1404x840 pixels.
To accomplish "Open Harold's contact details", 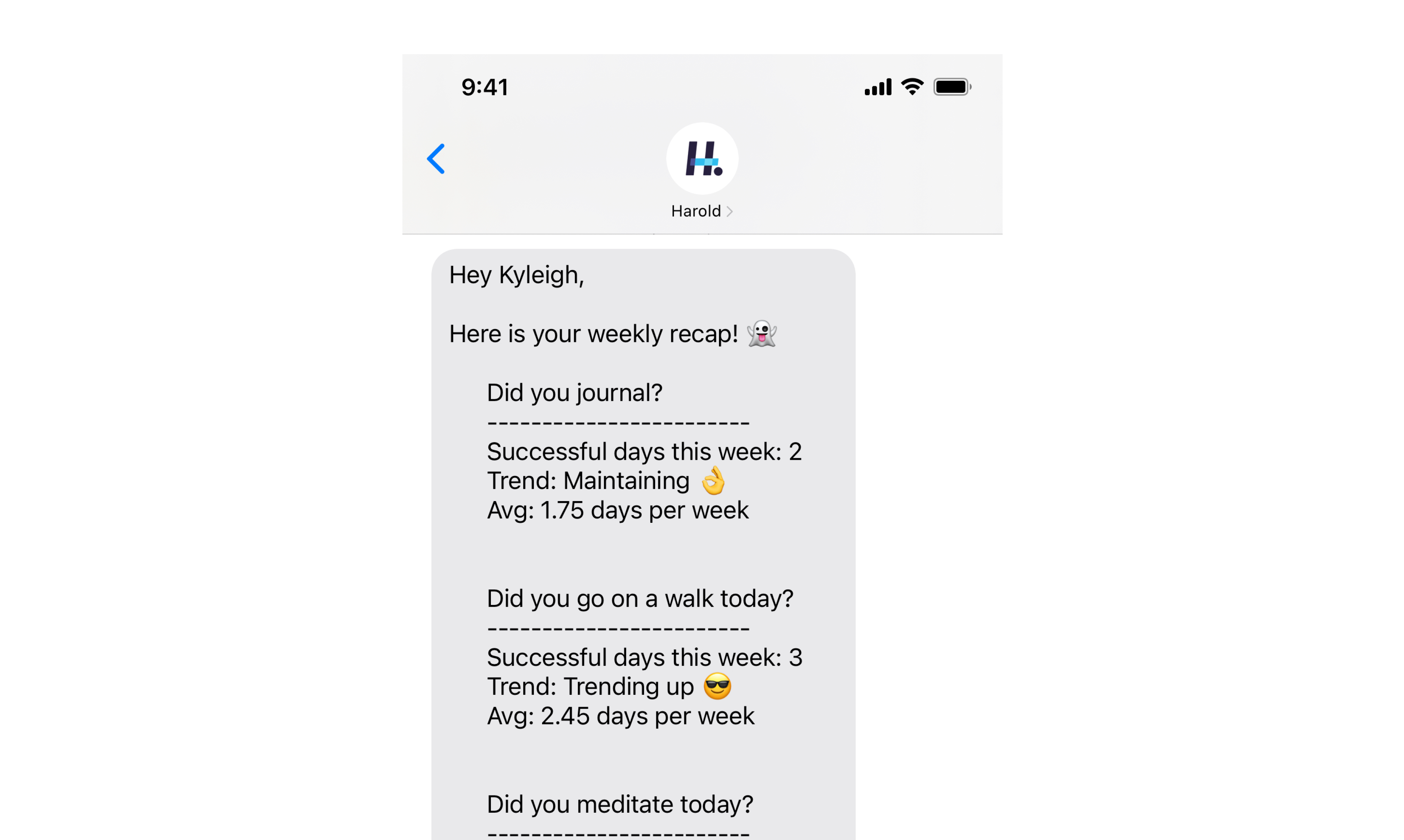I will [x=701, y=211].
